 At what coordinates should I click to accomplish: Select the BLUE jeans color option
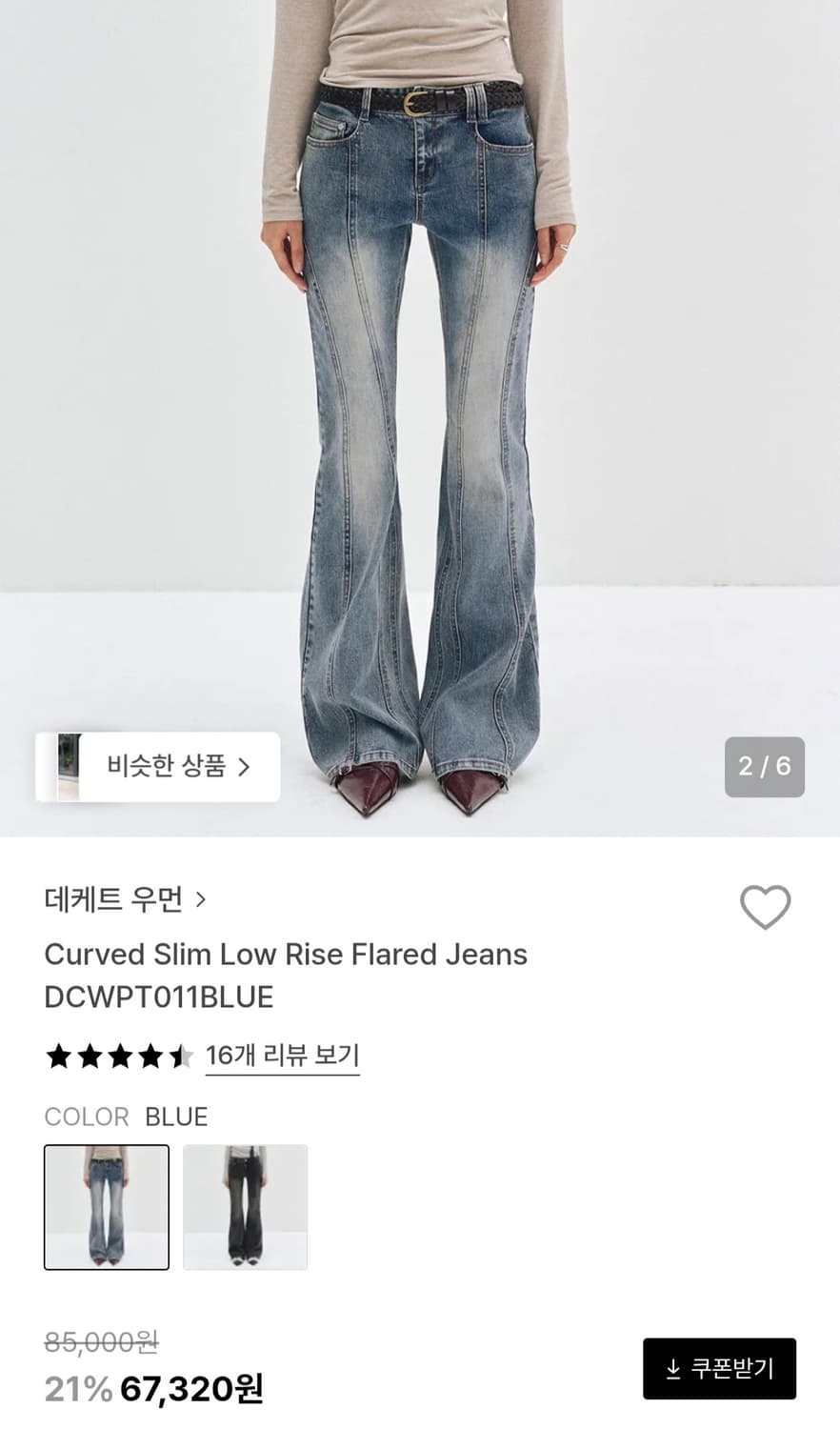pos(106,1207)
